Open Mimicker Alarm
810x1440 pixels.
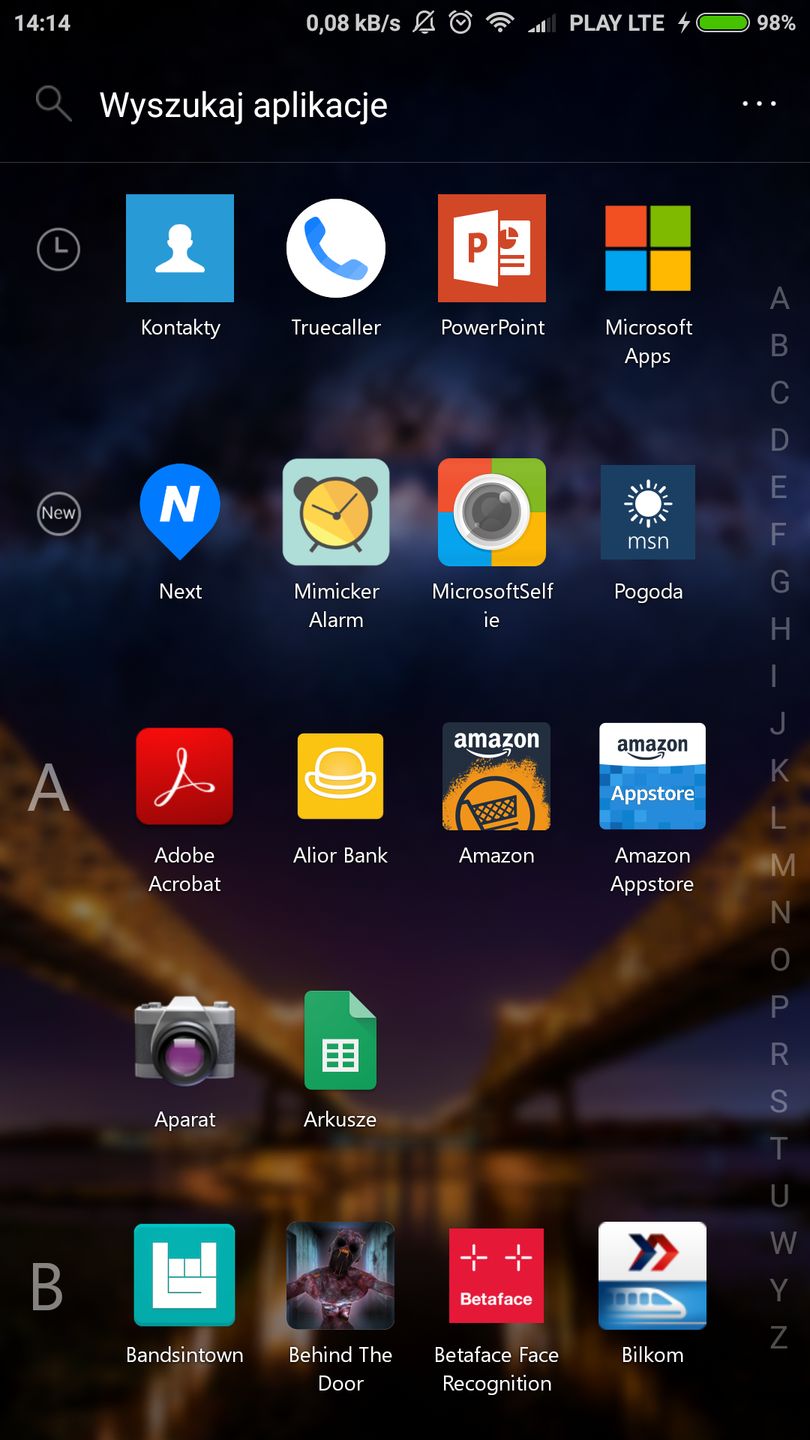(336, 512)
